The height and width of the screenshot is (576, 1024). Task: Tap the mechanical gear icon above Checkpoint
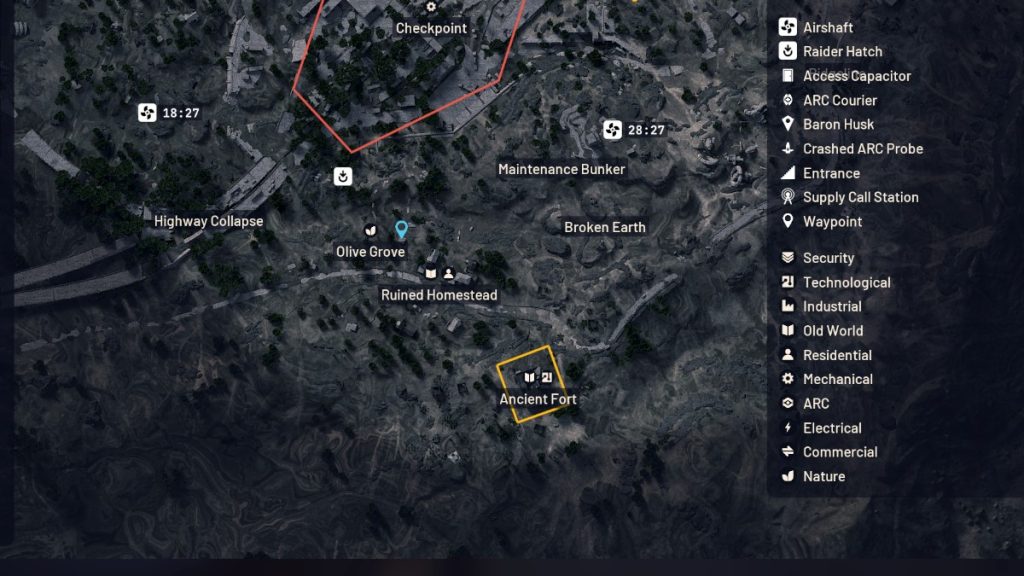point(432,6)
